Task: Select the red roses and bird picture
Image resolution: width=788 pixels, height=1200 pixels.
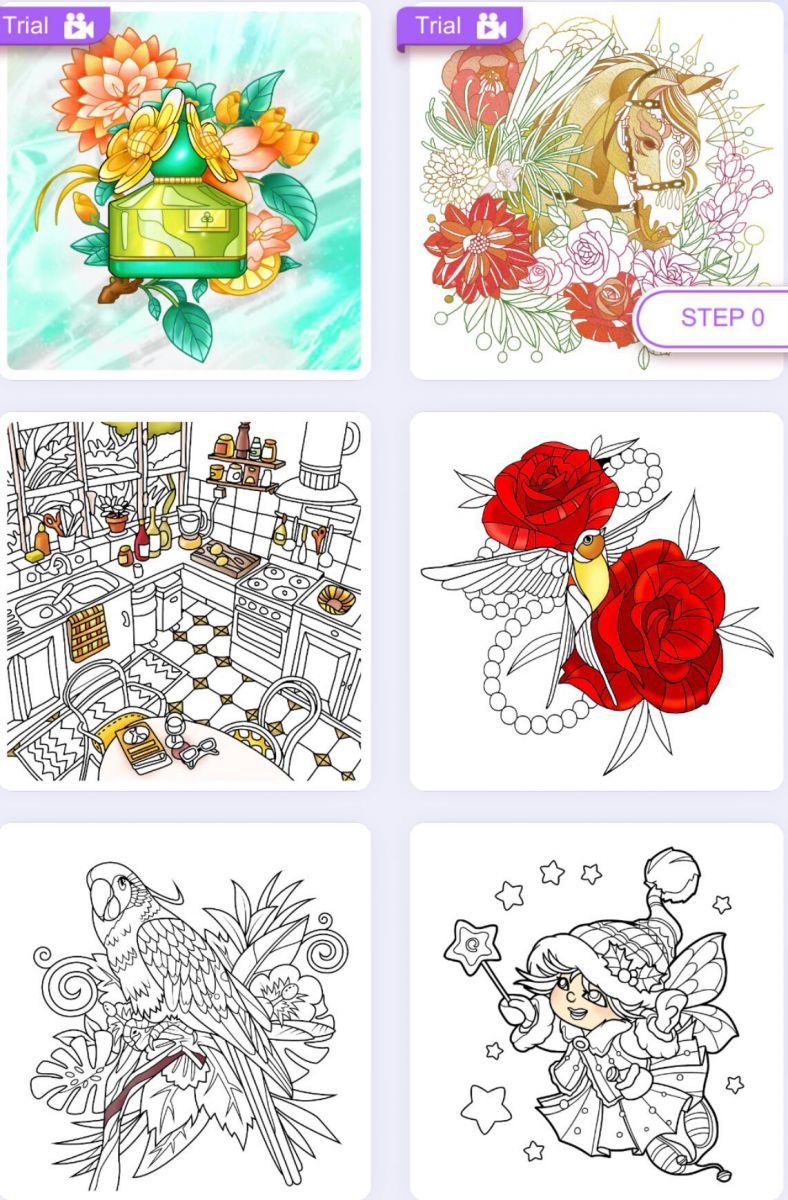Action: (x=597, y=600)
